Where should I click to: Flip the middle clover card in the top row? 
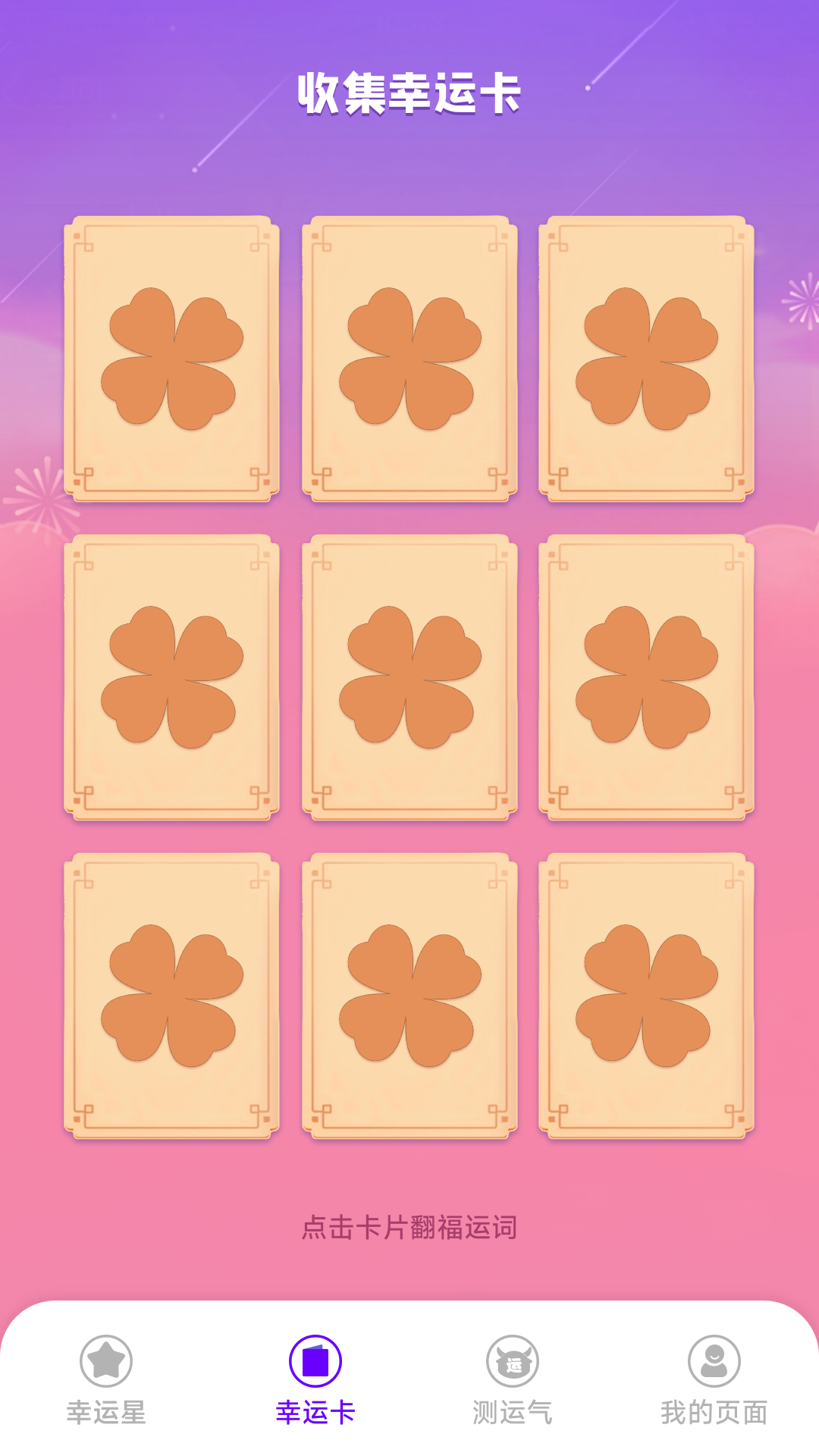[409, 359]
